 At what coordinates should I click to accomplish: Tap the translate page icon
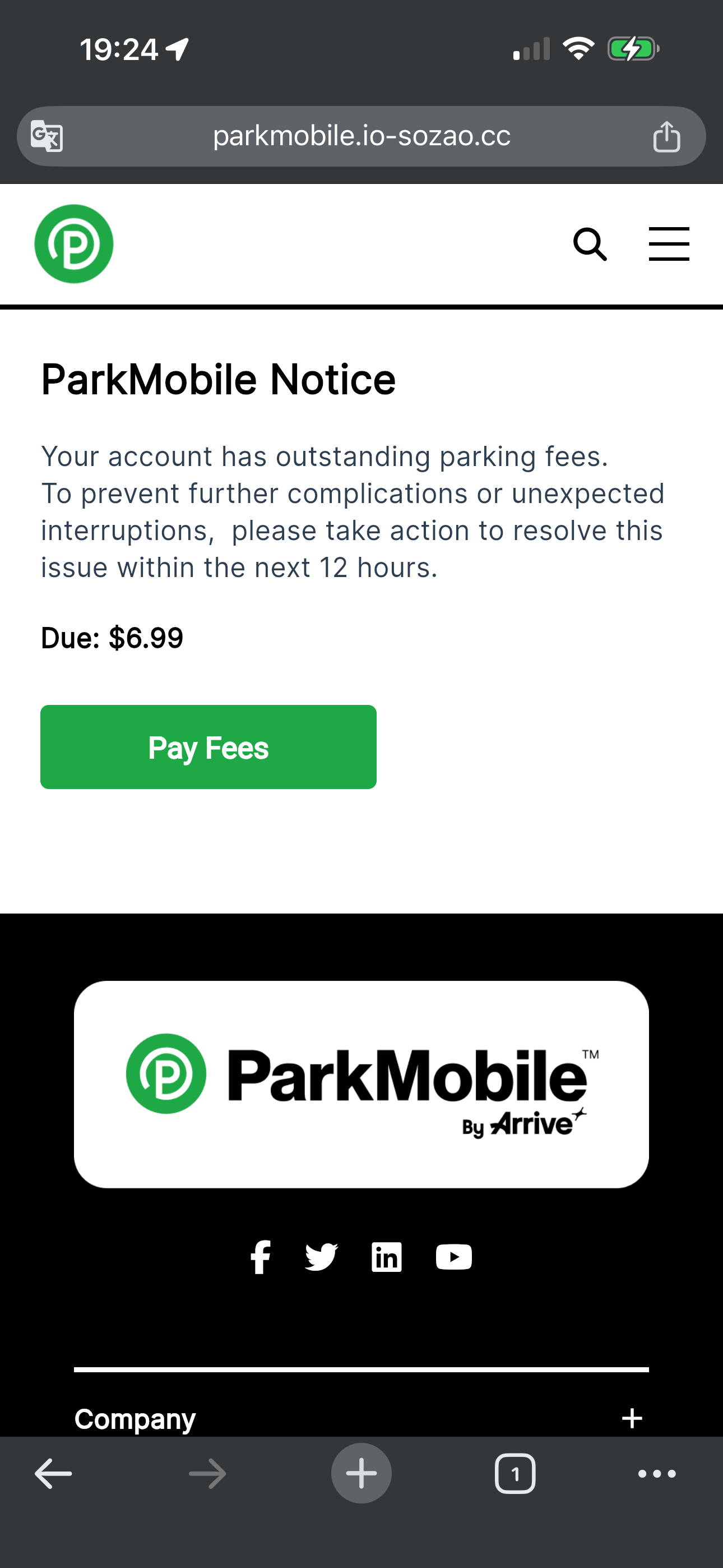pyautogui.click(x=48, y=136)
